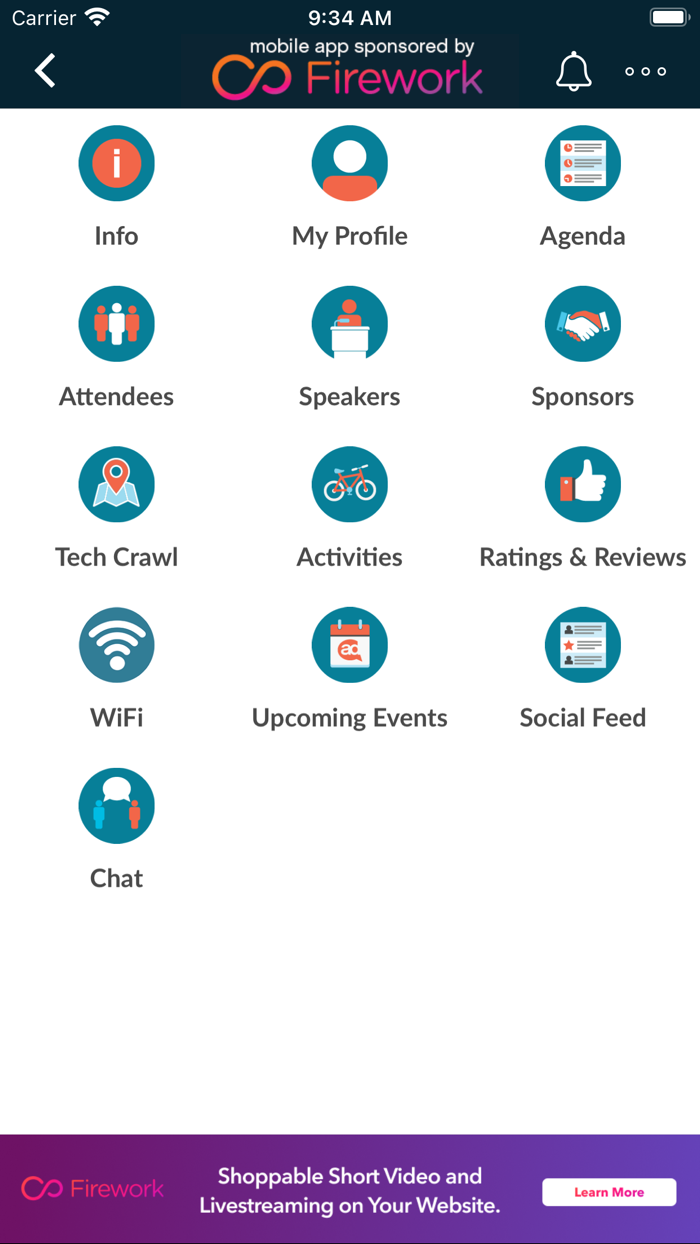The height and width of the screenshot is (1244, 700).
Task: Start a Chat
Action: coord(117,807)
